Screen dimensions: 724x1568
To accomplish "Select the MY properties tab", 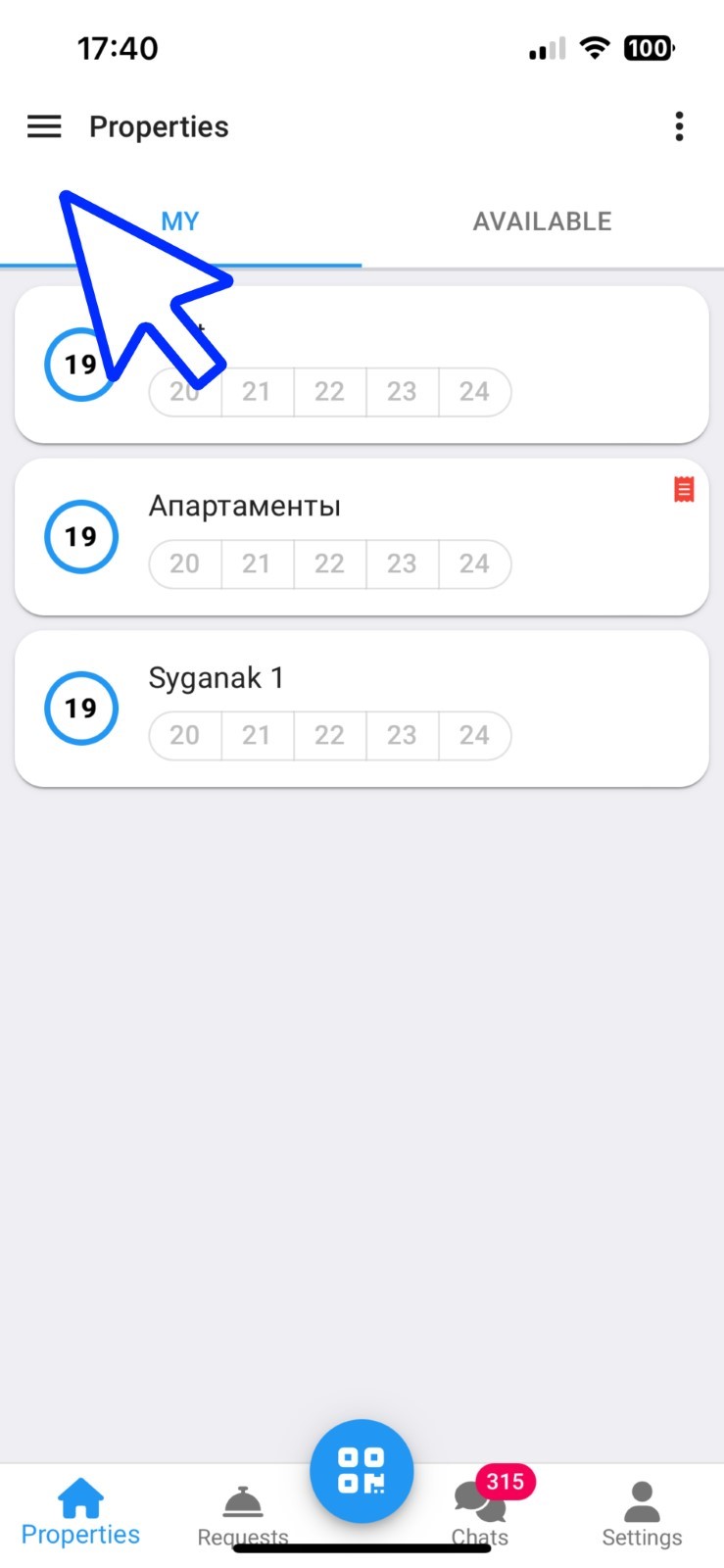I will [x=180, y=221].
